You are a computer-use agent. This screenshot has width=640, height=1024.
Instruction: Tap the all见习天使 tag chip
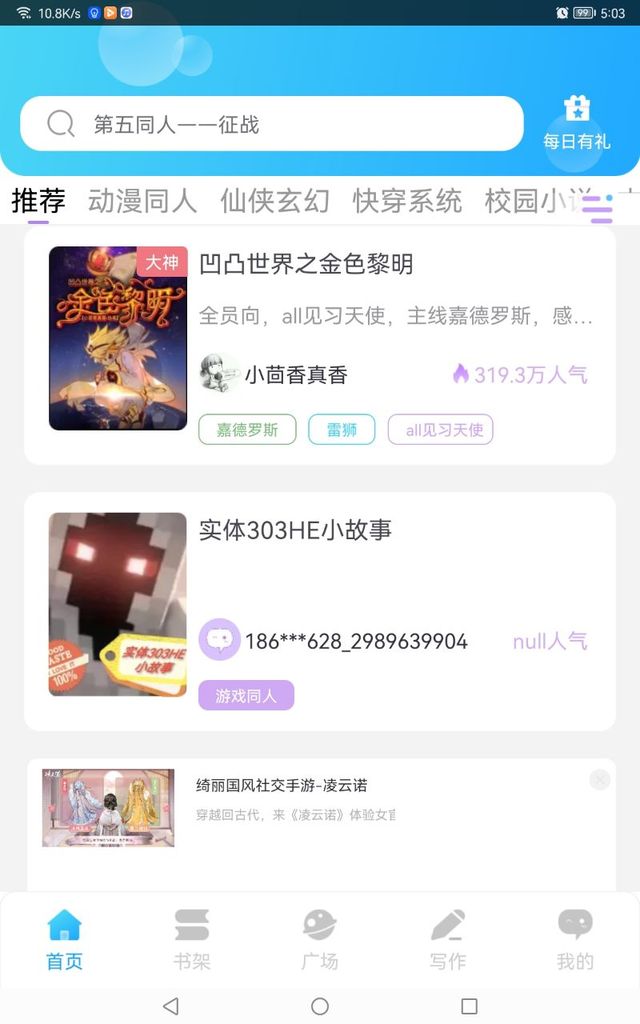point(440,430)
